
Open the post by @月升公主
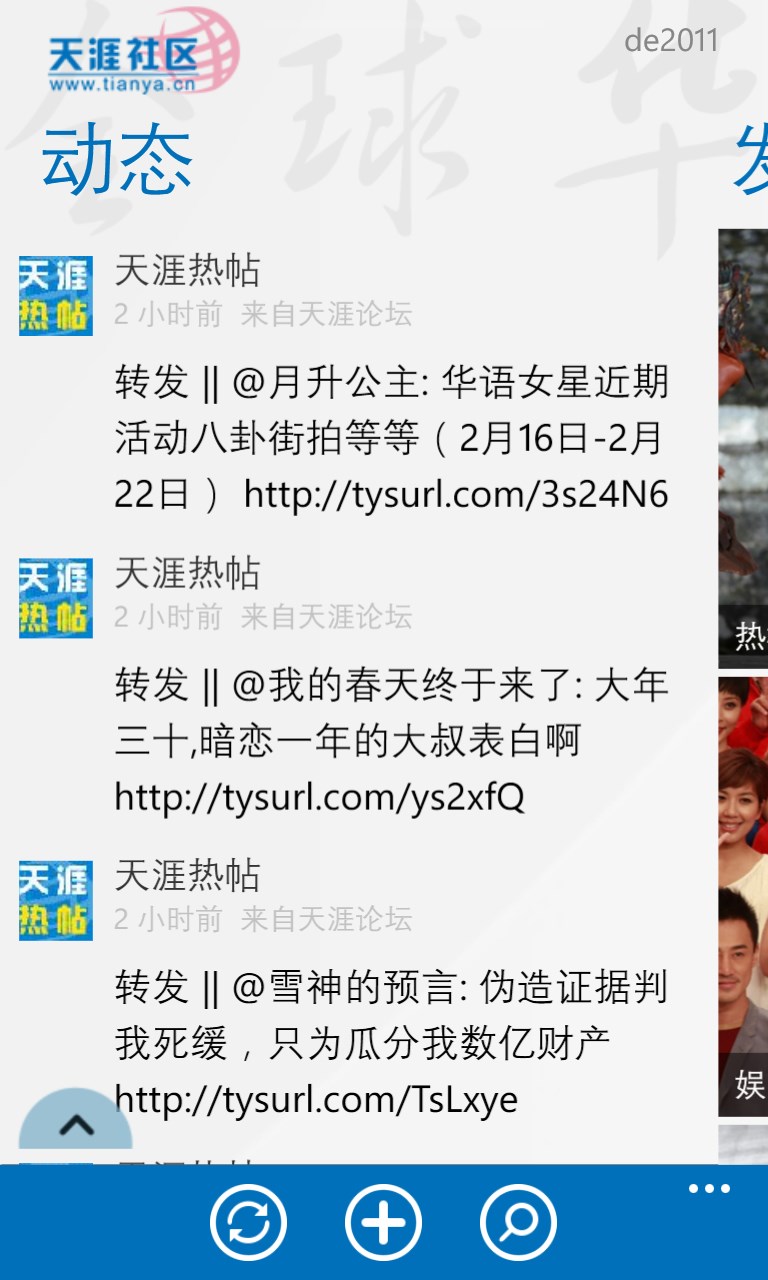(x=390, y=438)
